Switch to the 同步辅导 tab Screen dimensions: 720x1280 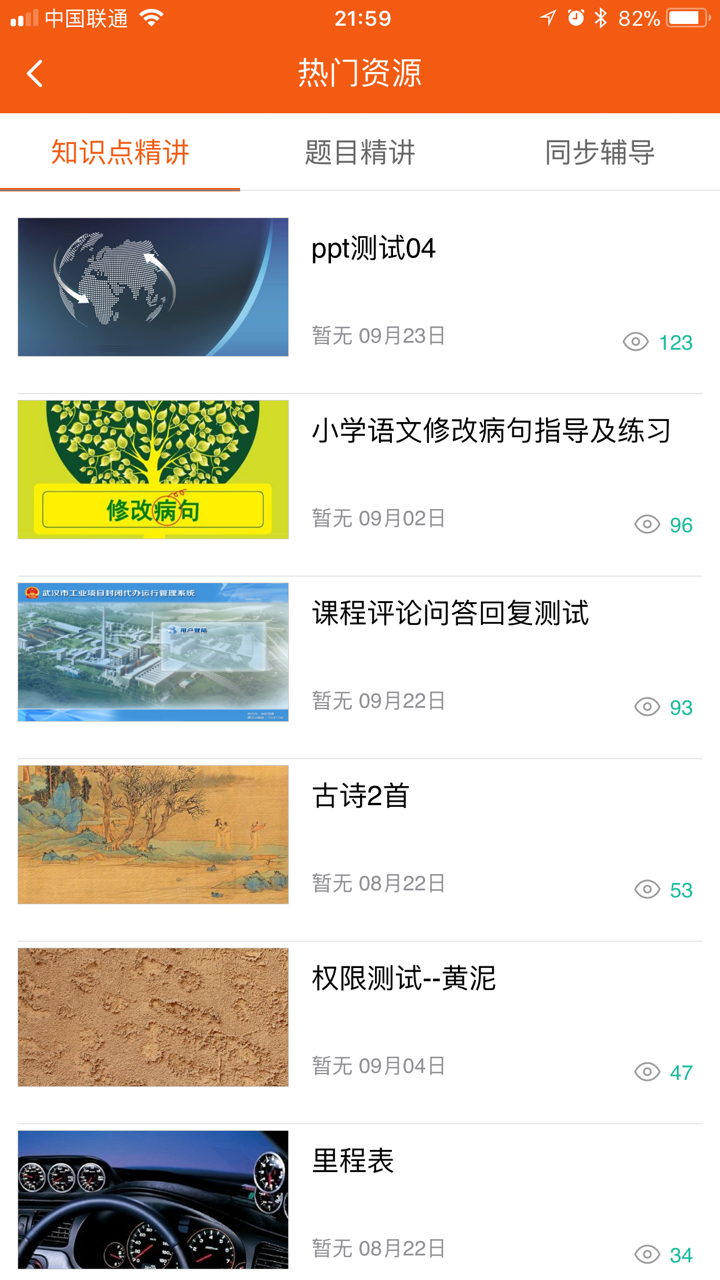point(599,152)
